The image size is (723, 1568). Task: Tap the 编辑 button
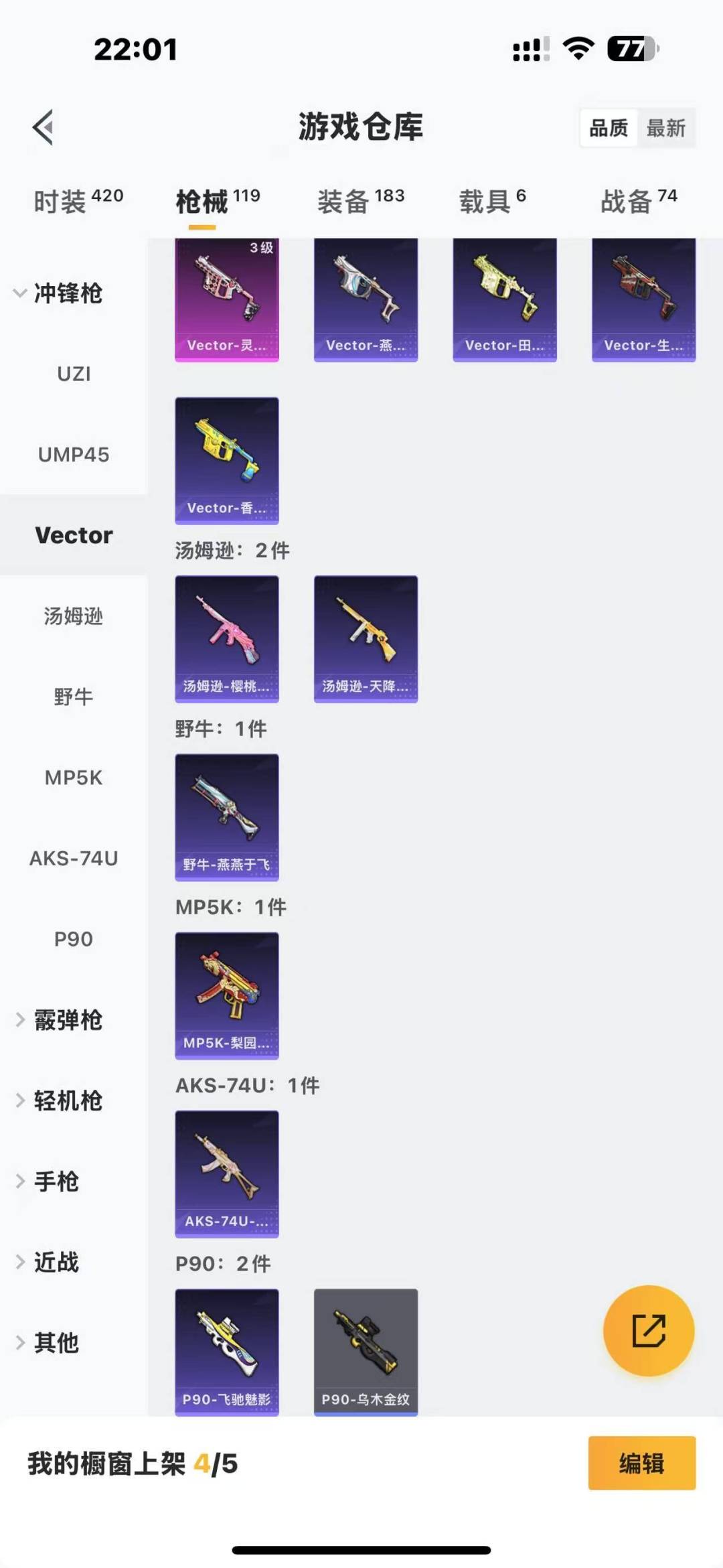click(x=642, y=1464)
